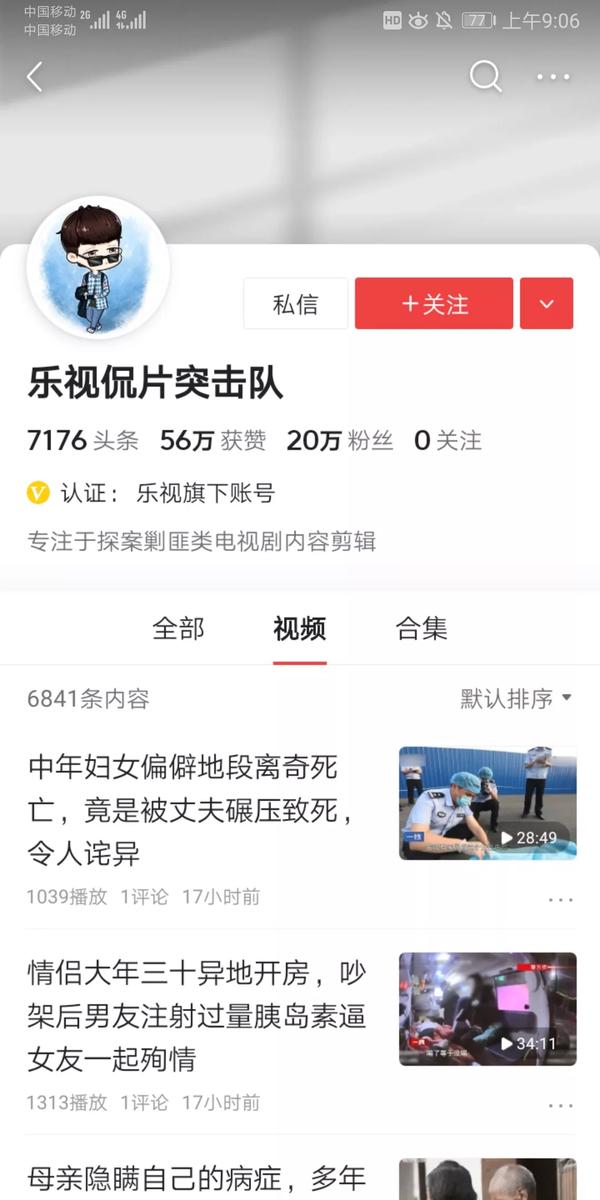The image size is (600, 1200).
Task: Switch to the 合集 tab
Action: click(x=421, y=629)
